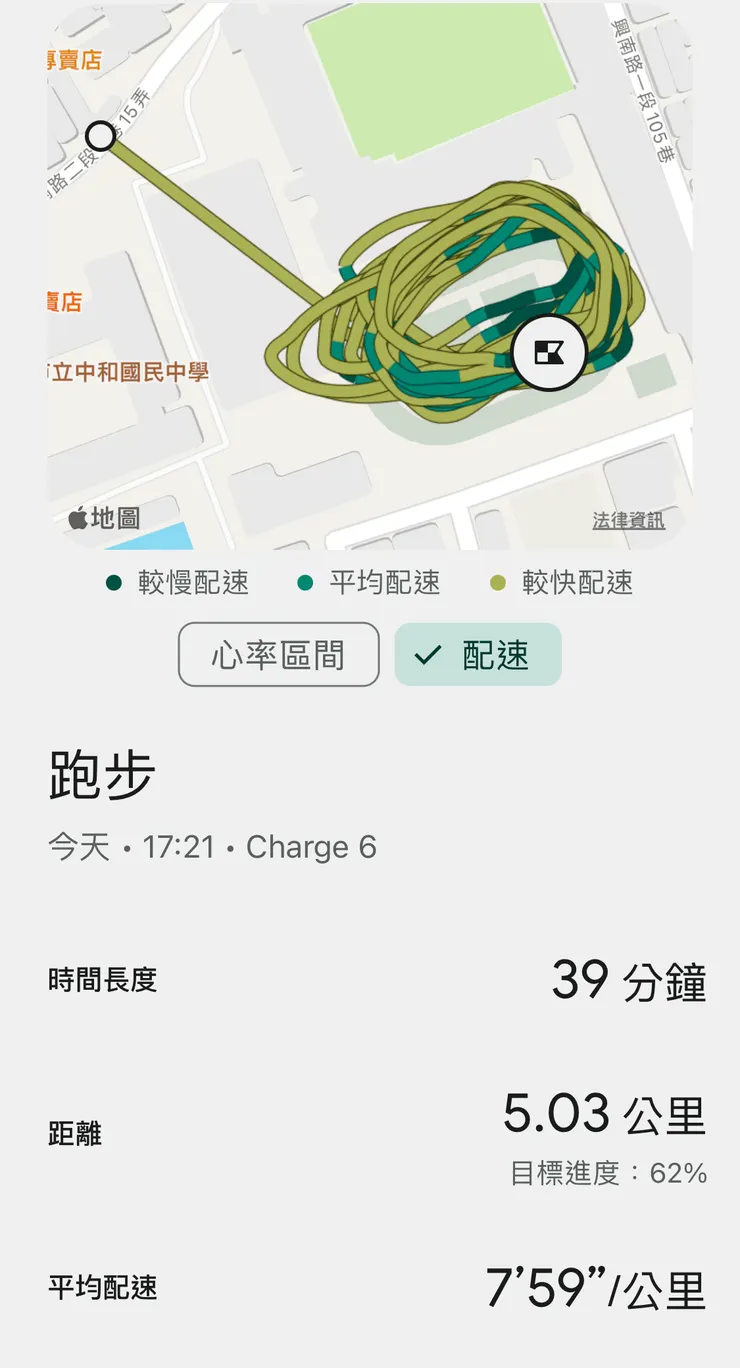
Task: Select the run start point circle marker
Action: click(x=100, y=136)
